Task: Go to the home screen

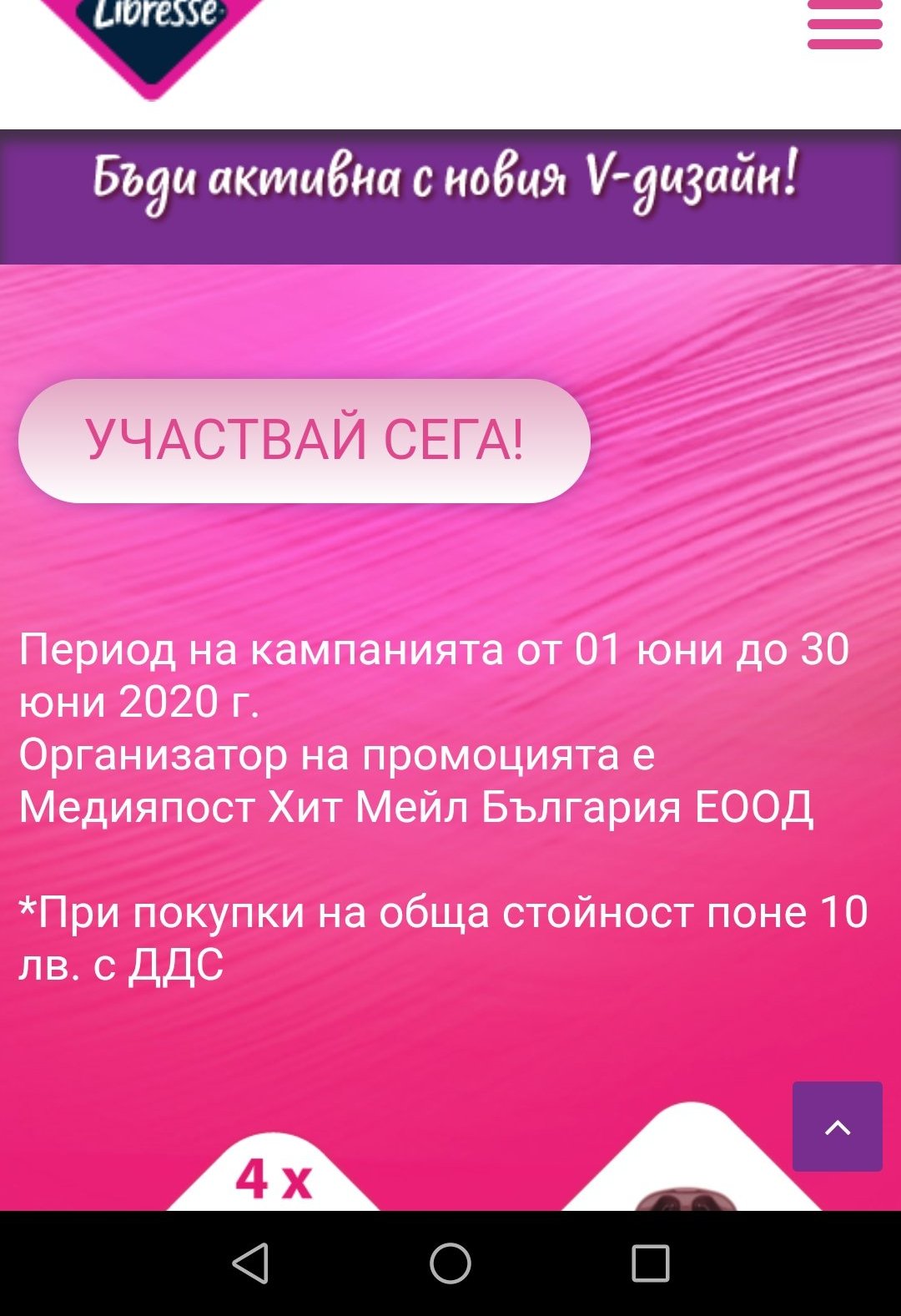Action: 450,1263
